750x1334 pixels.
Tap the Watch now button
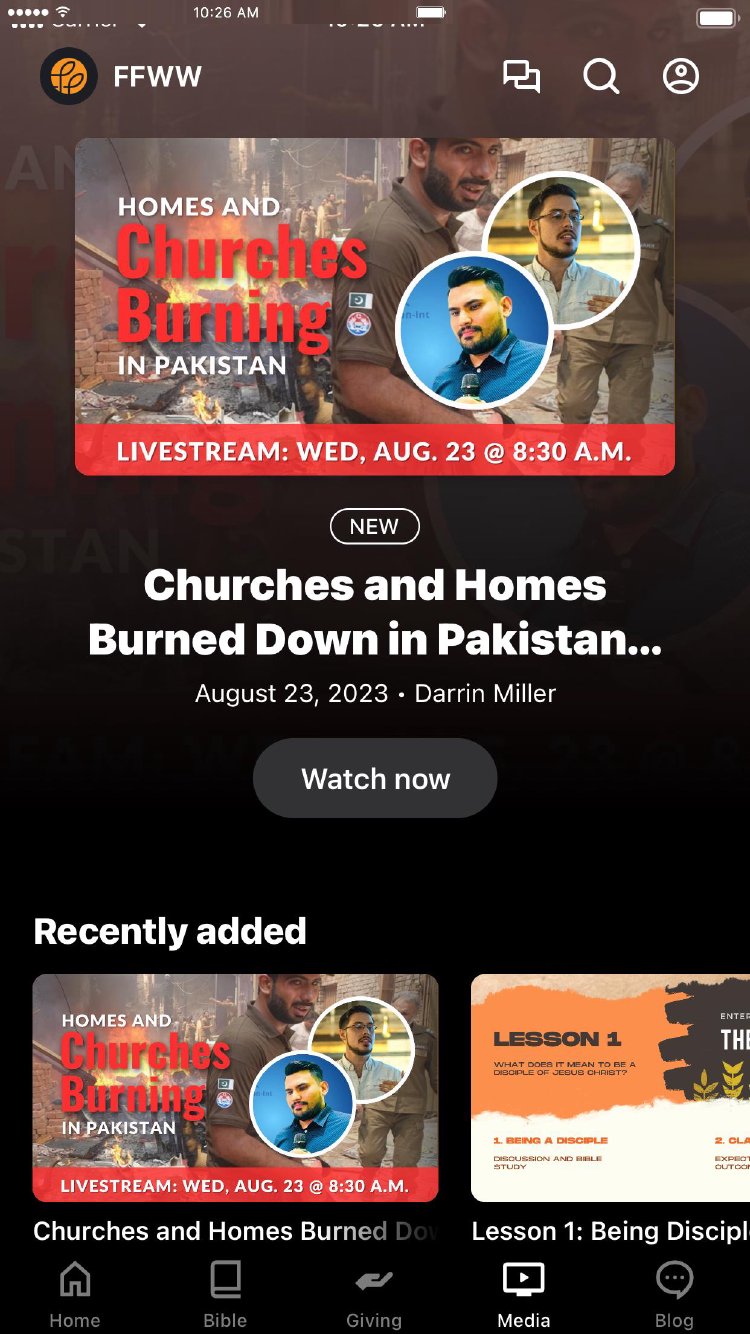click(375, 779)
